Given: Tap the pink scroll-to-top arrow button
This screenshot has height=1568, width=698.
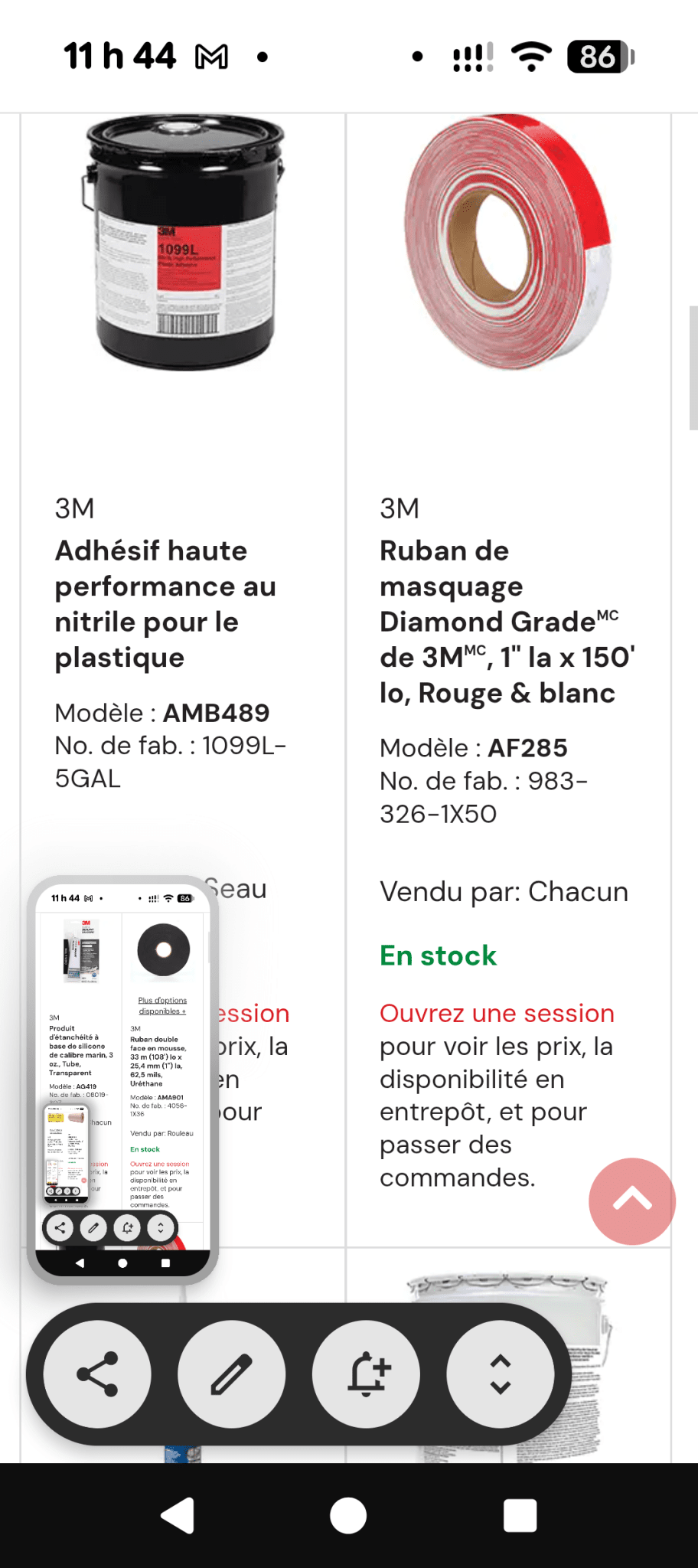Looking at the screenshot, I should 631,1200.
